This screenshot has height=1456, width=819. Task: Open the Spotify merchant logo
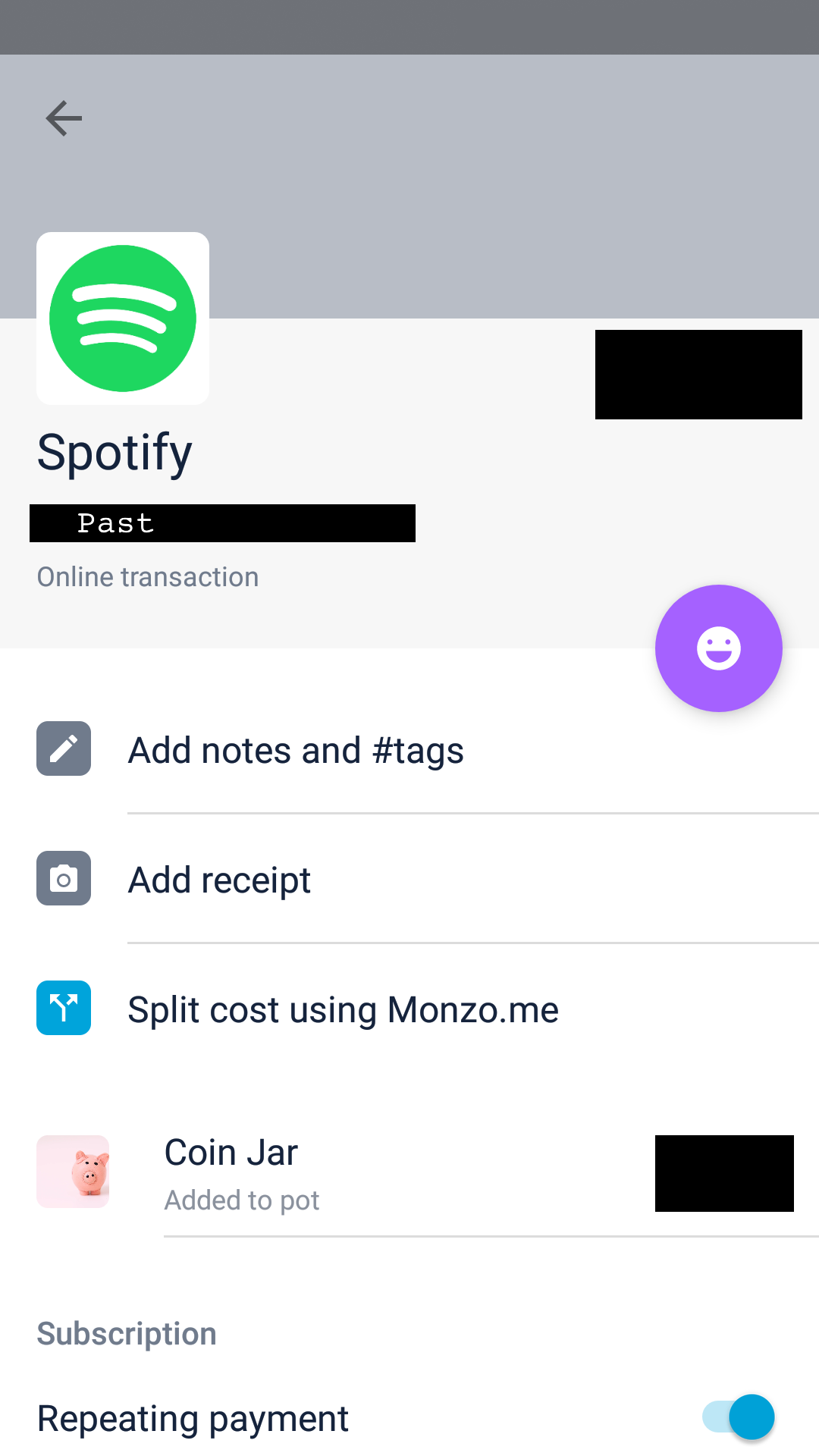[x=123, y=318]
